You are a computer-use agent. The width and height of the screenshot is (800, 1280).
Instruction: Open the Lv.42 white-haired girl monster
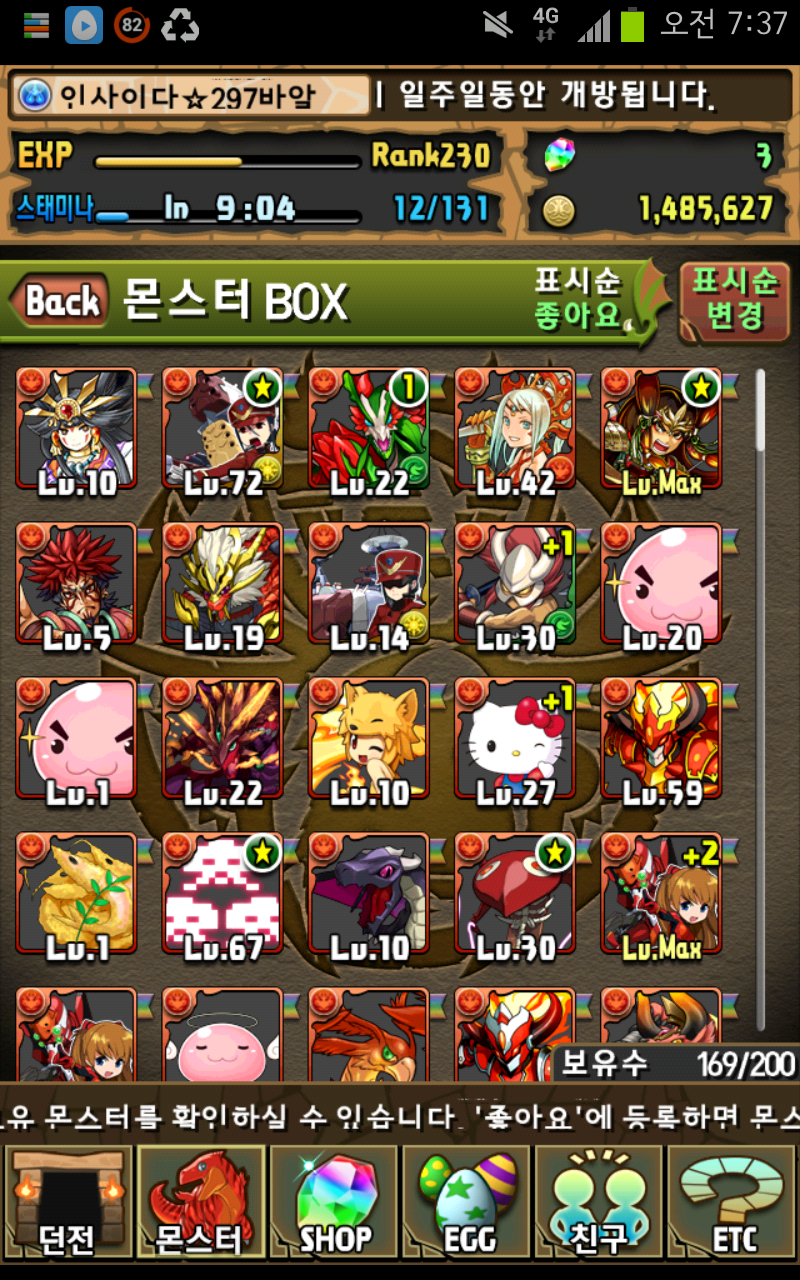click(514, 428)
